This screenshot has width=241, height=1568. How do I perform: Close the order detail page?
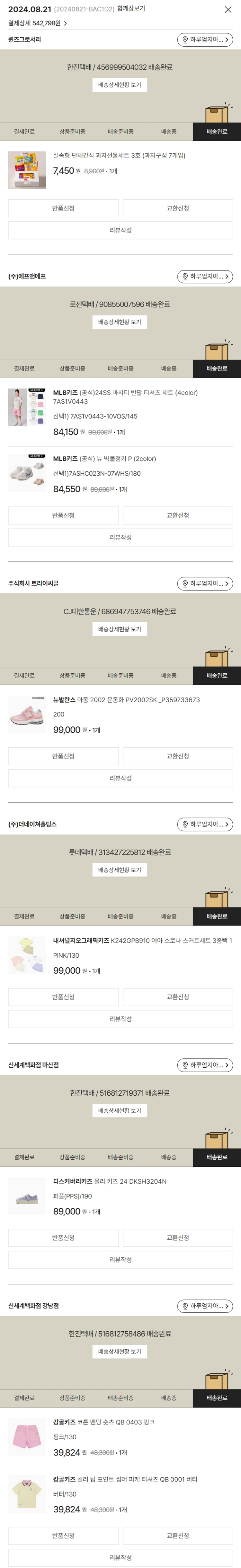[228, 10]
